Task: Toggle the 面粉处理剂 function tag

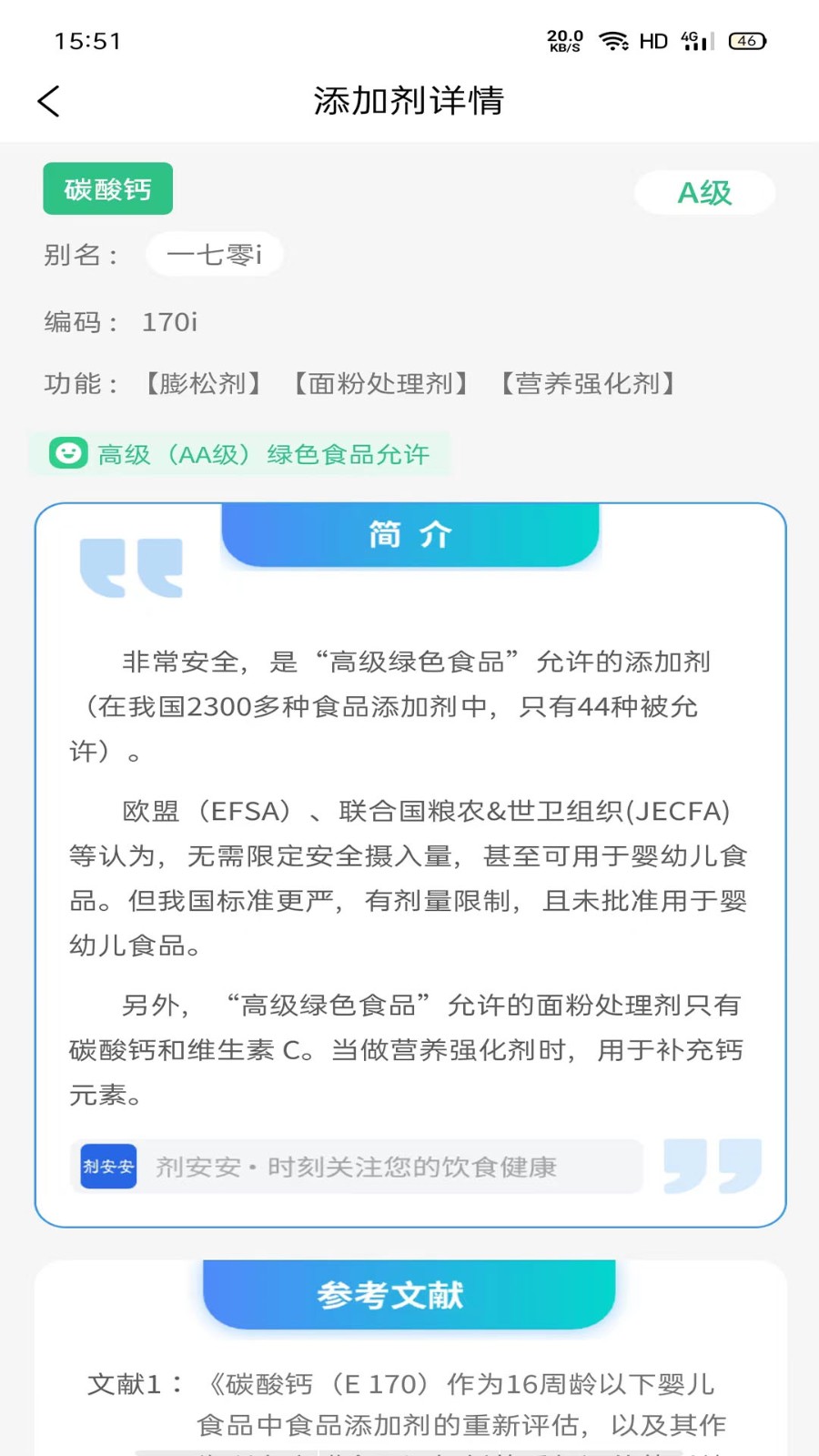Action: click(380, 383)
